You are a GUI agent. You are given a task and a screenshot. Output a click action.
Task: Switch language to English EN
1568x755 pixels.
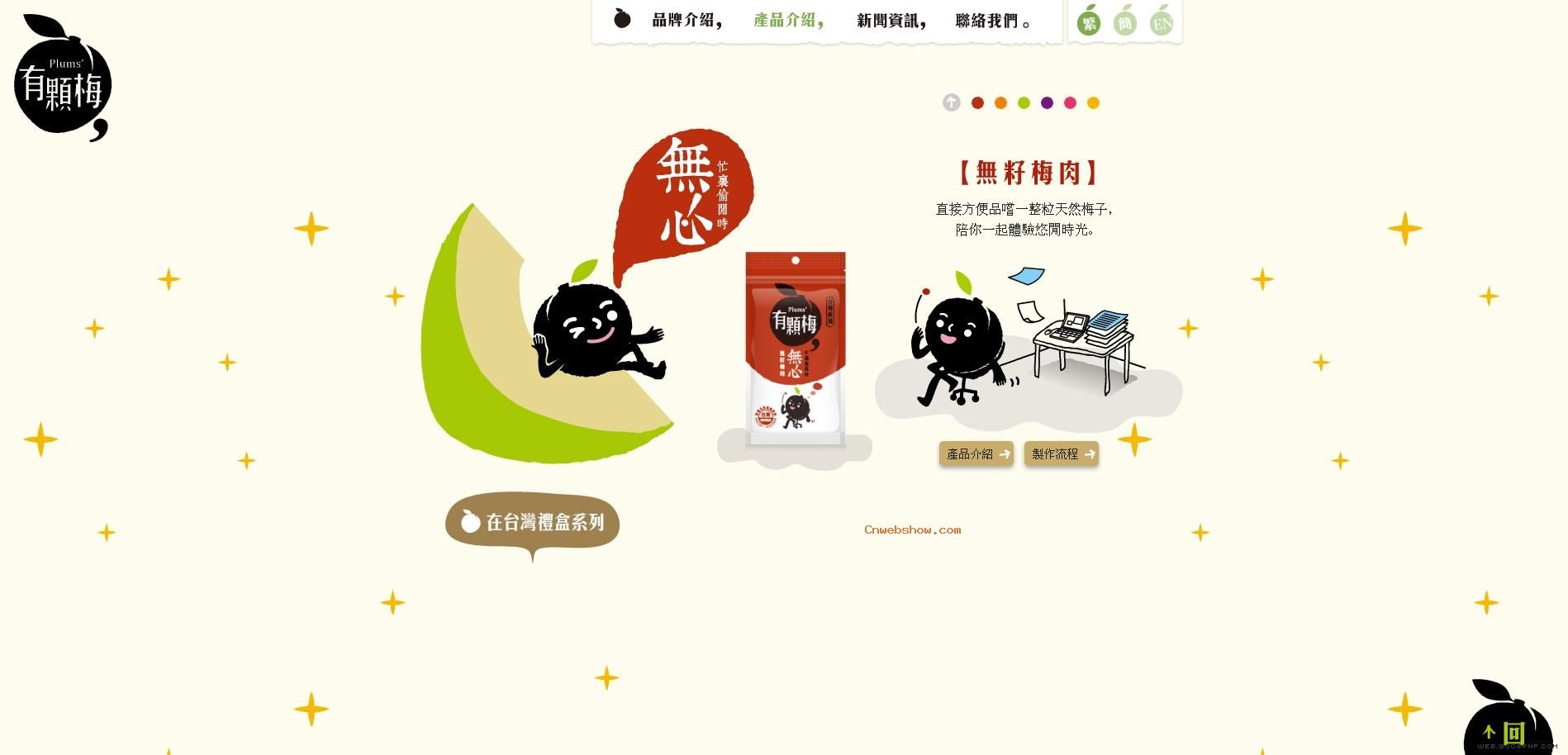1162,22
